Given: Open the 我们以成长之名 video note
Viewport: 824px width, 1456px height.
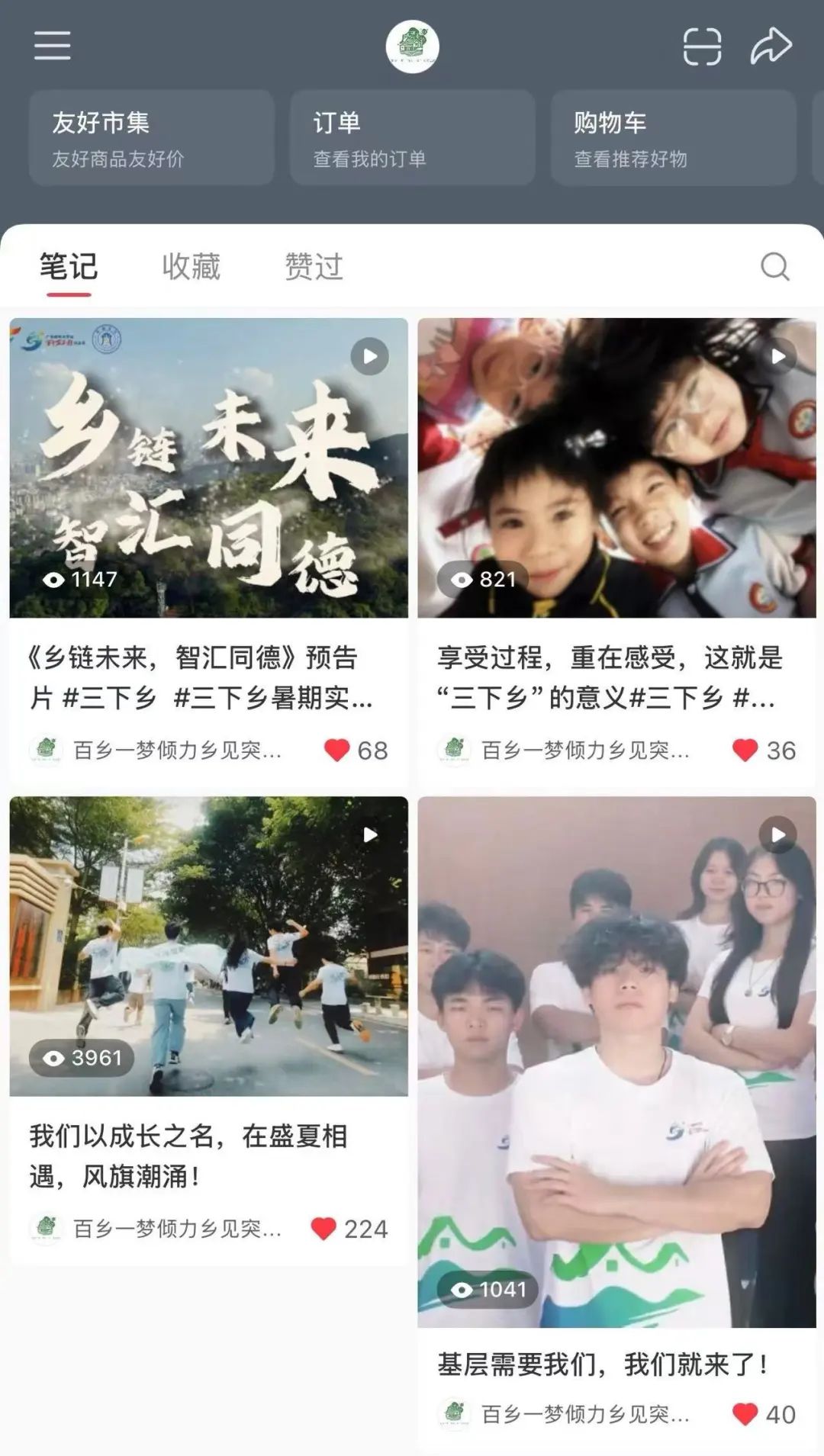Looking at the screenshot, I should point(208,946).
